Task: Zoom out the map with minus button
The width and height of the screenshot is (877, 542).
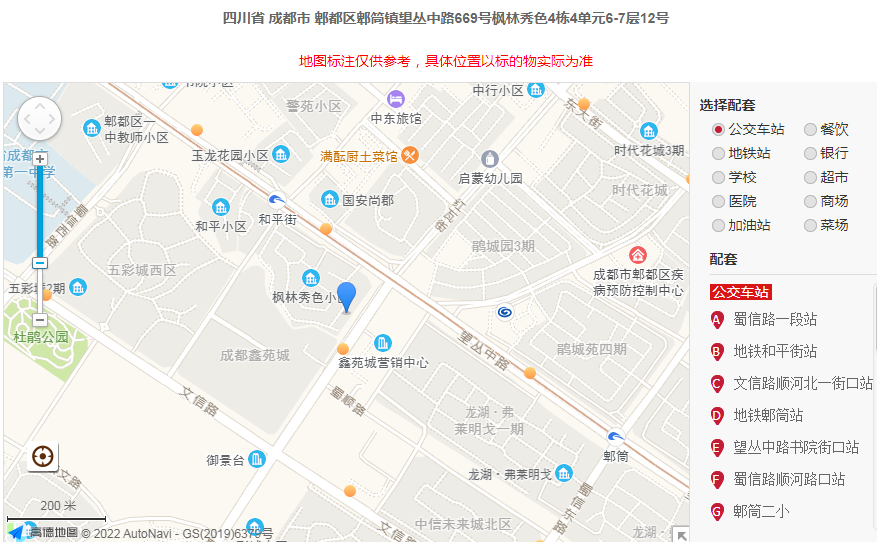Action: [x=40, y=320]
